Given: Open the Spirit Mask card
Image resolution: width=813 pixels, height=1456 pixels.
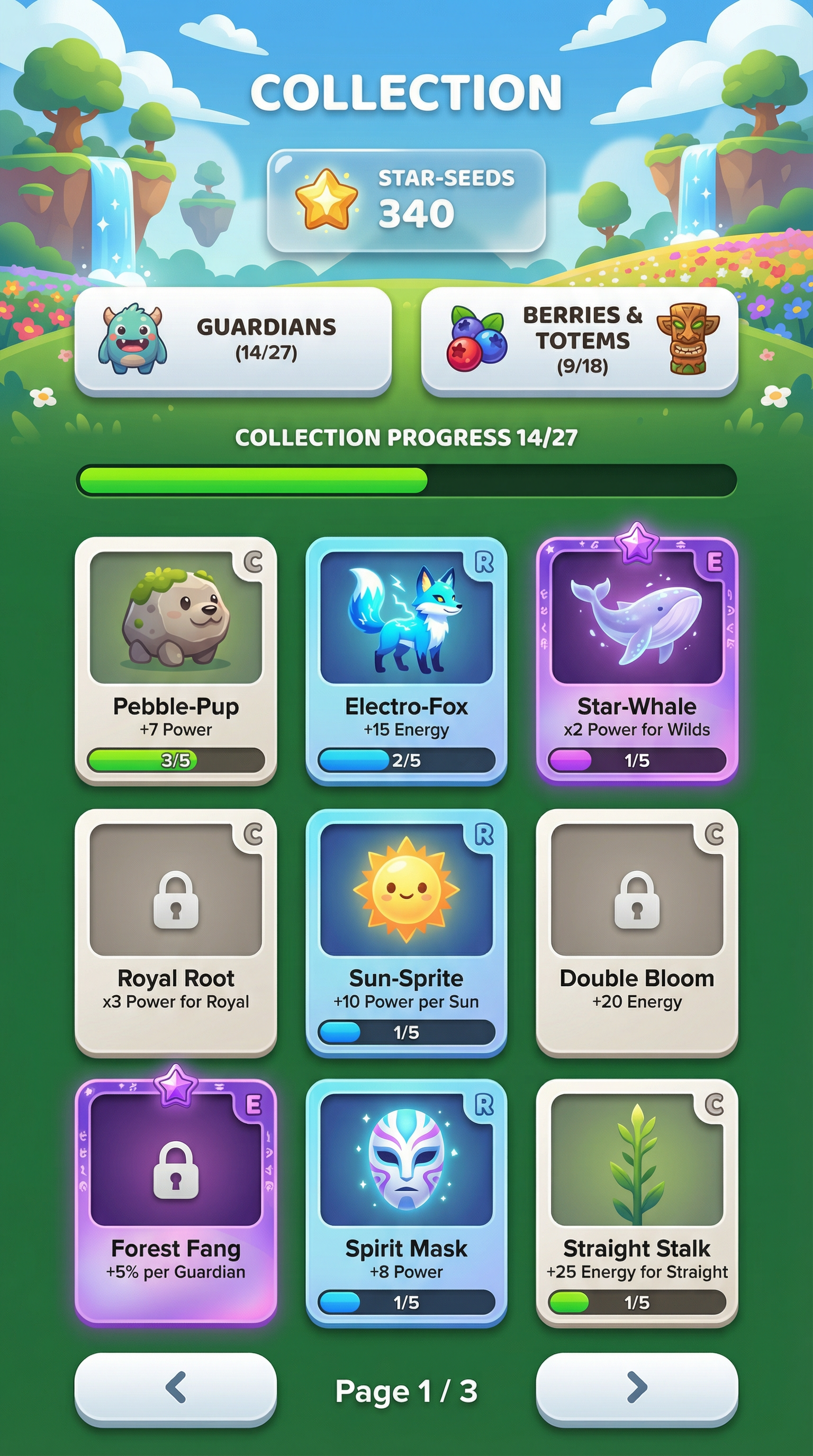Looking at the screenshot, I should 406,1203.
